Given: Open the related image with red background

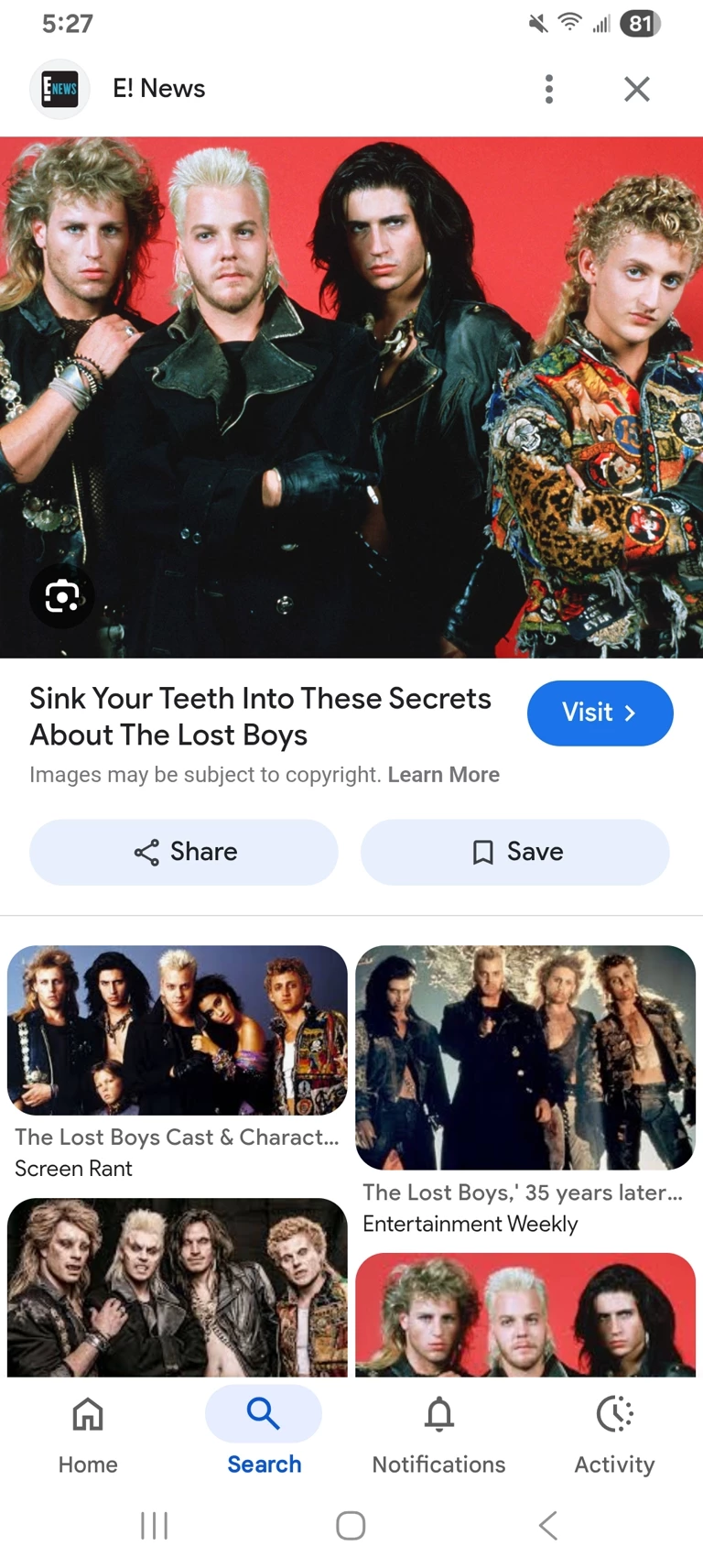Looking at the screenshot, I should 525,1314.
